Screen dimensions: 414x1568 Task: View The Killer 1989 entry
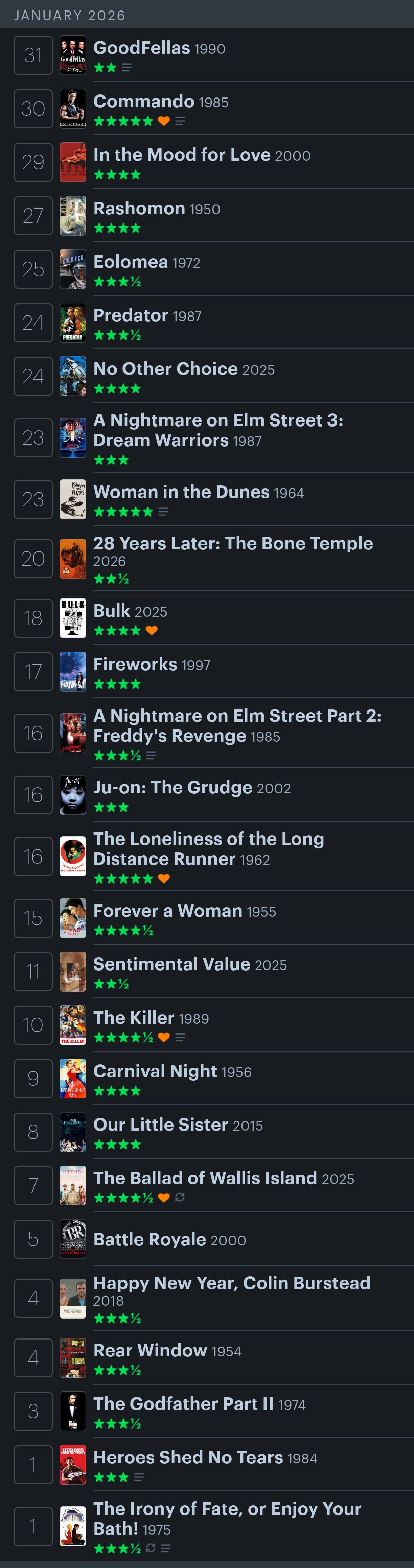(134, 1018)
